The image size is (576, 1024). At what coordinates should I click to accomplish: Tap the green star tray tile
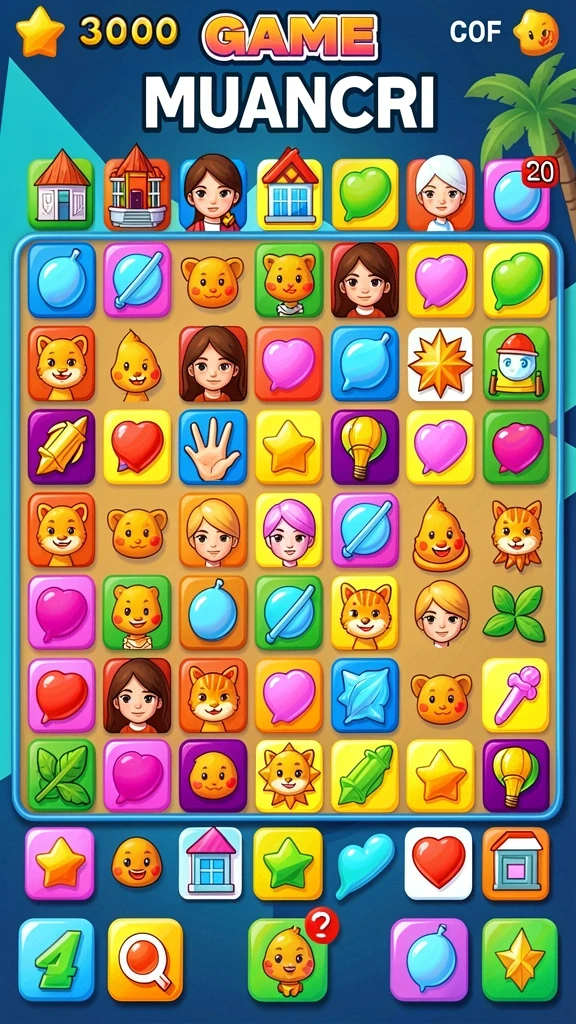288,863
